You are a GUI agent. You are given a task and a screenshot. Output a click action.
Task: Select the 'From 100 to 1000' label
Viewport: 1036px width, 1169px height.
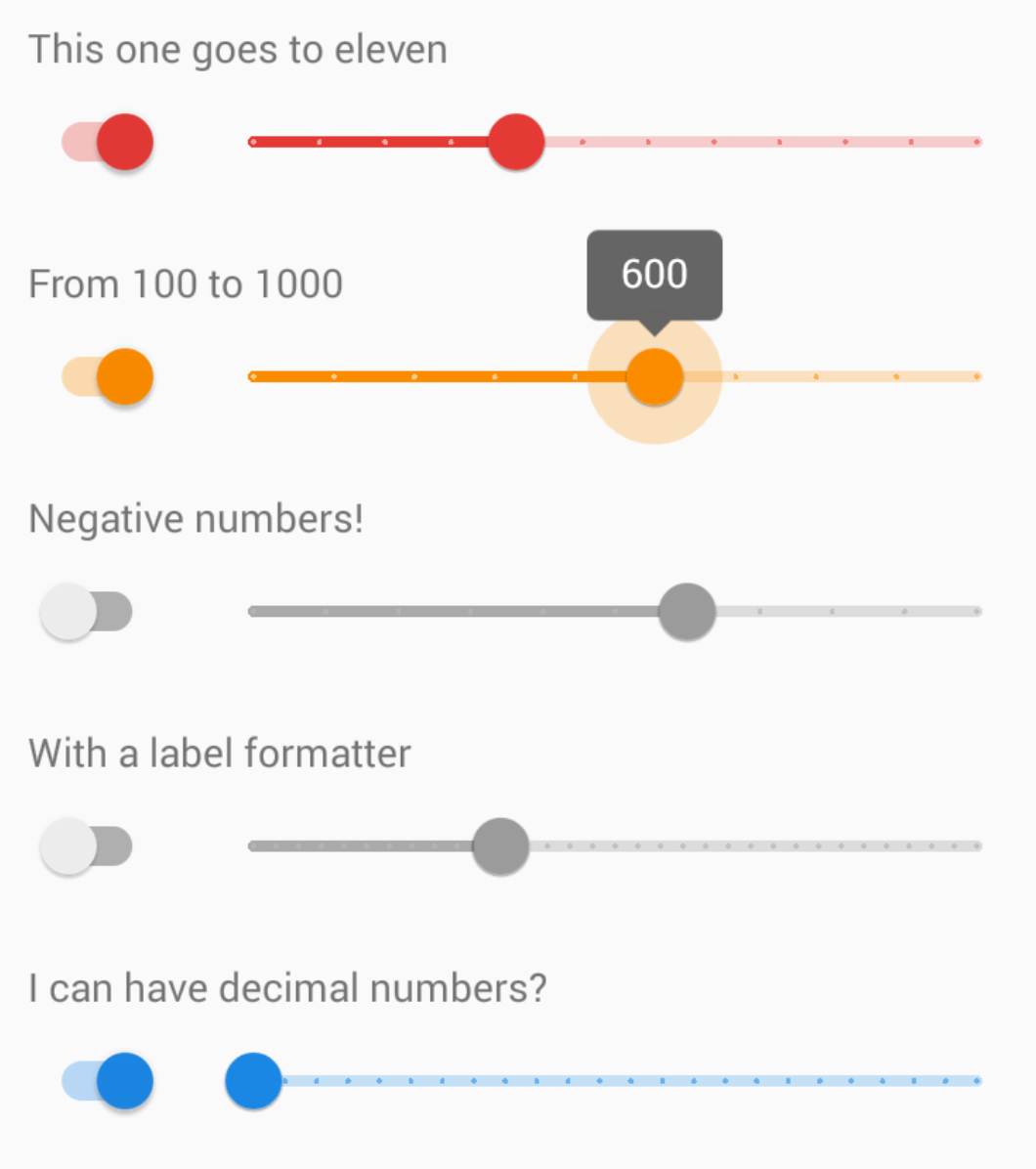[186, 283]
